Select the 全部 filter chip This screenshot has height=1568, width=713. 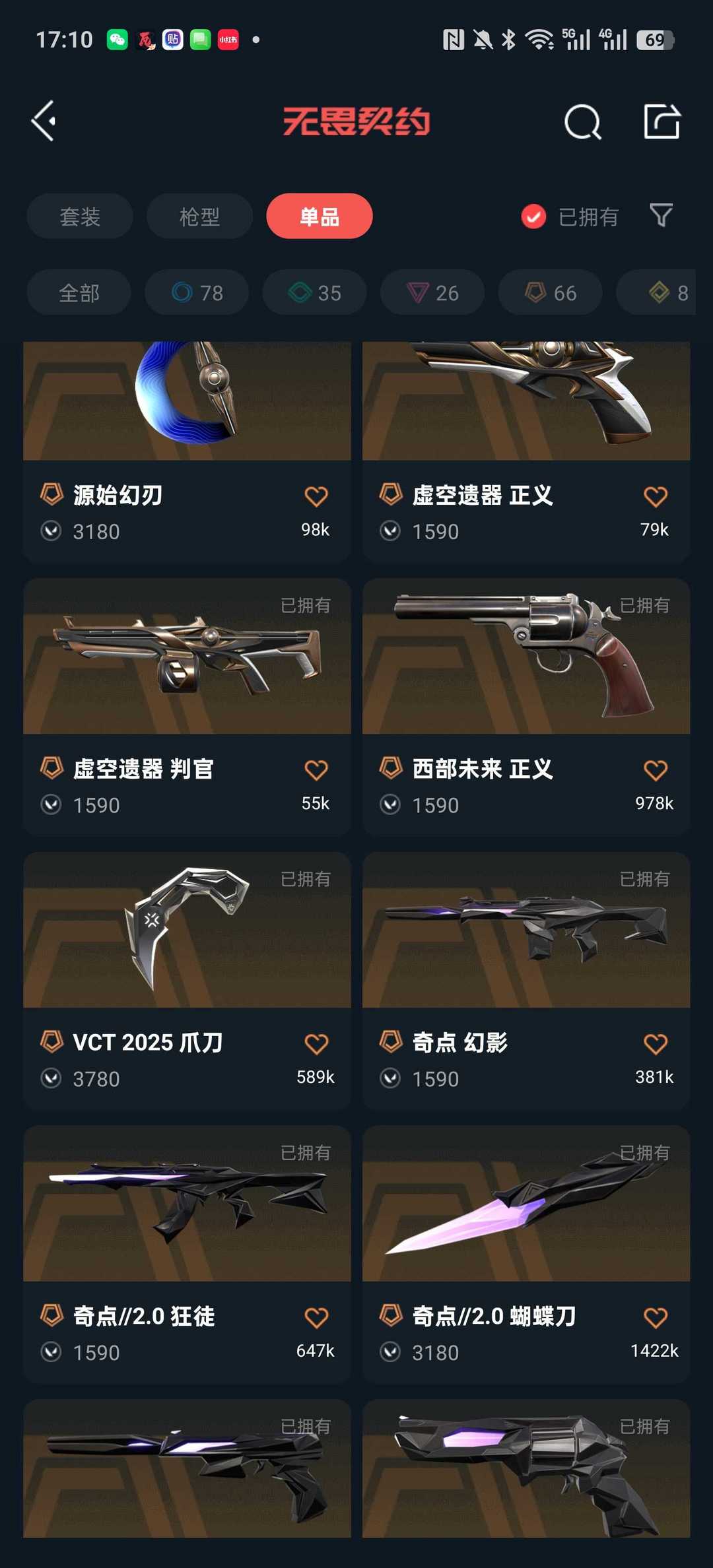pos(79,292)
